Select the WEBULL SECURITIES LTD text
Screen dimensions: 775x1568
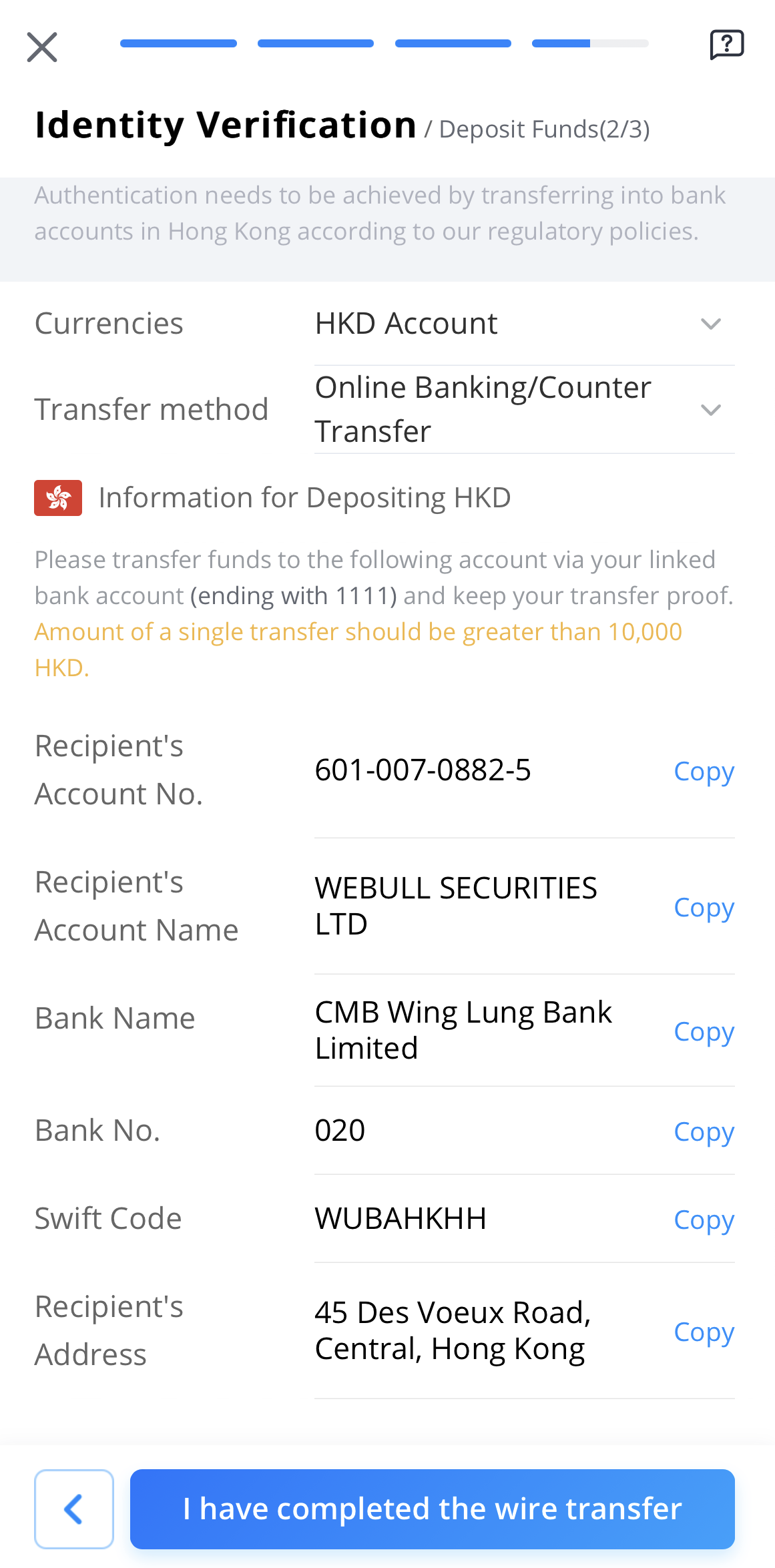(x=456, y=906)
